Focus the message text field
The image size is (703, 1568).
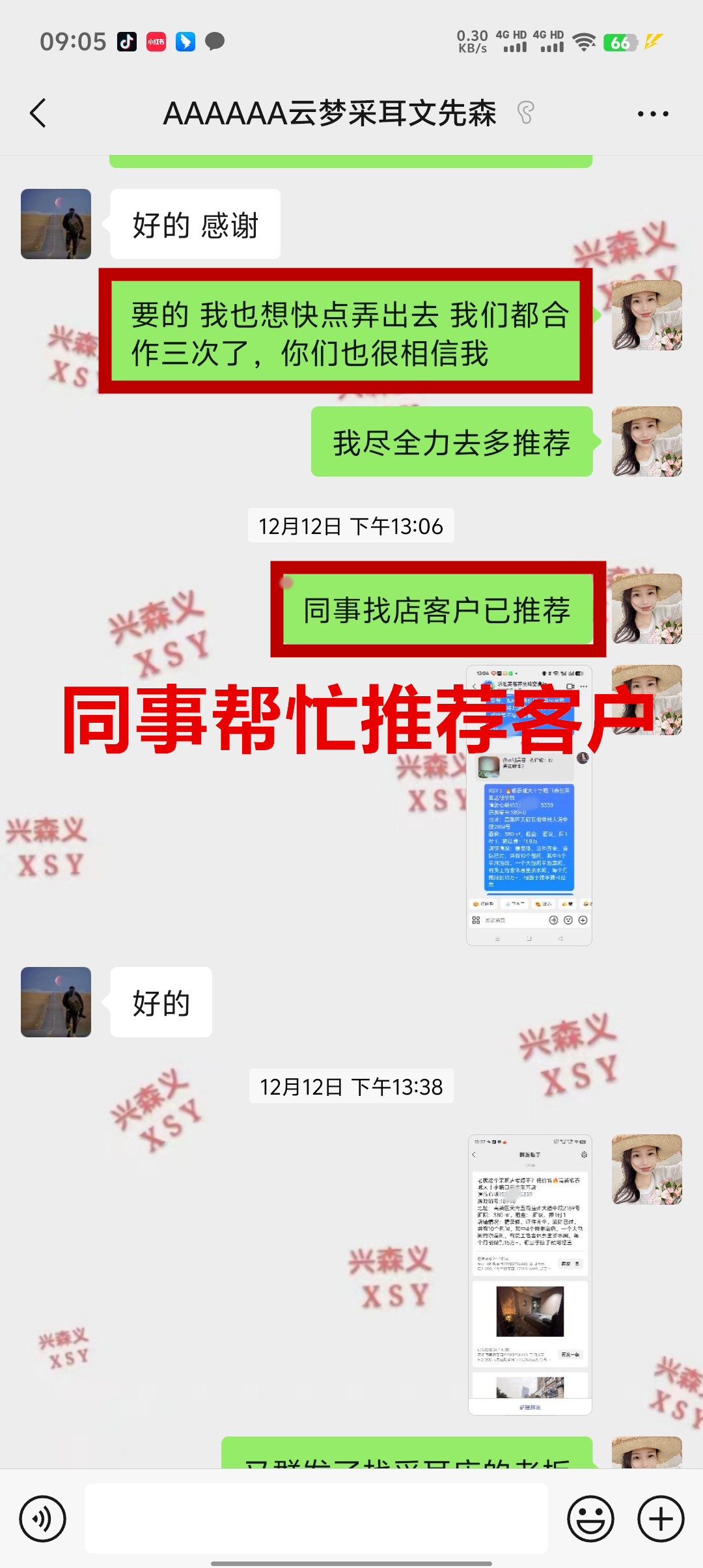pos(316,1519)
